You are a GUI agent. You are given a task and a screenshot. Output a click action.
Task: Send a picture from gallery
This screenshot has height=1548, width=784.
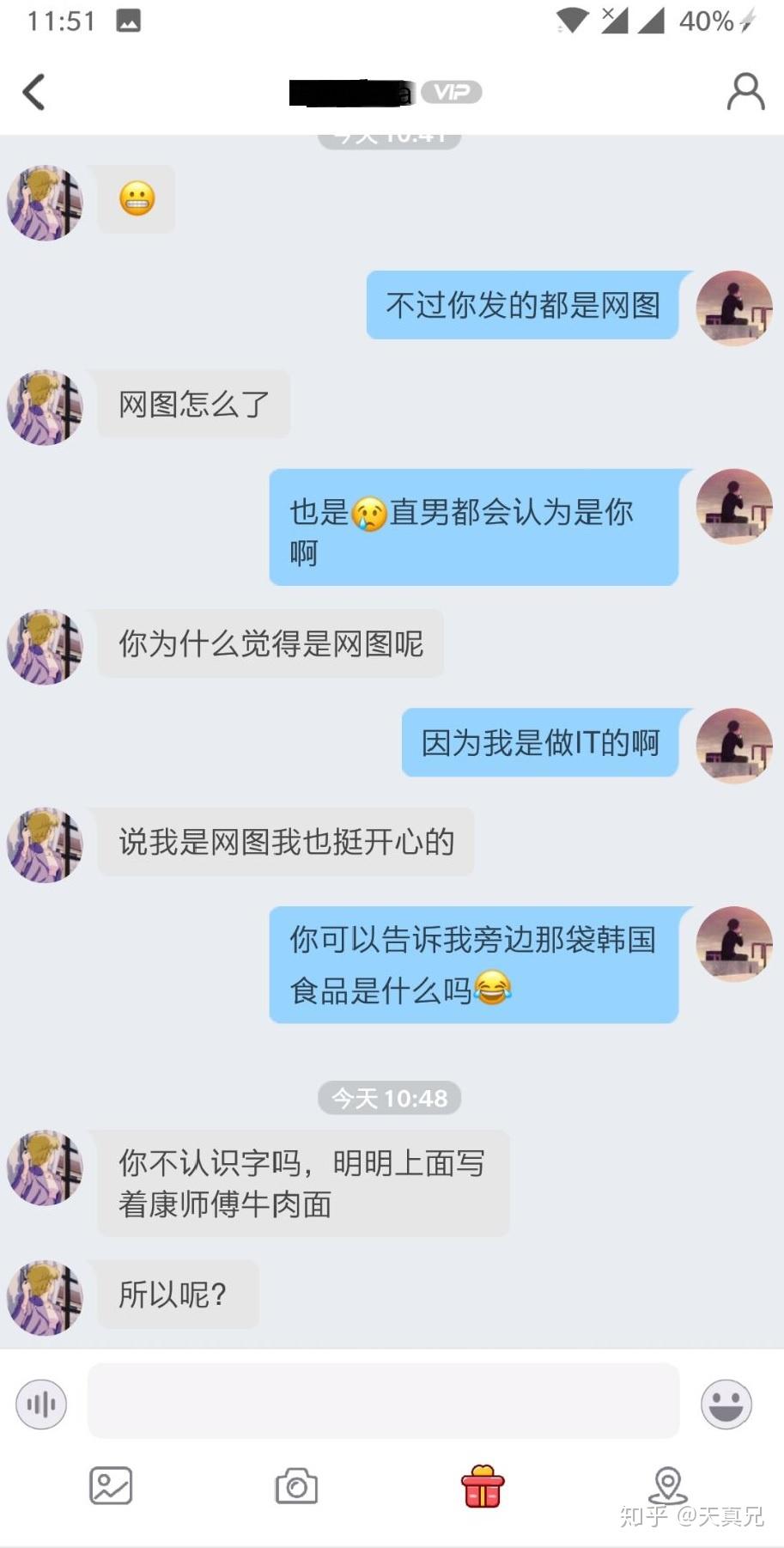point(111,1485)
